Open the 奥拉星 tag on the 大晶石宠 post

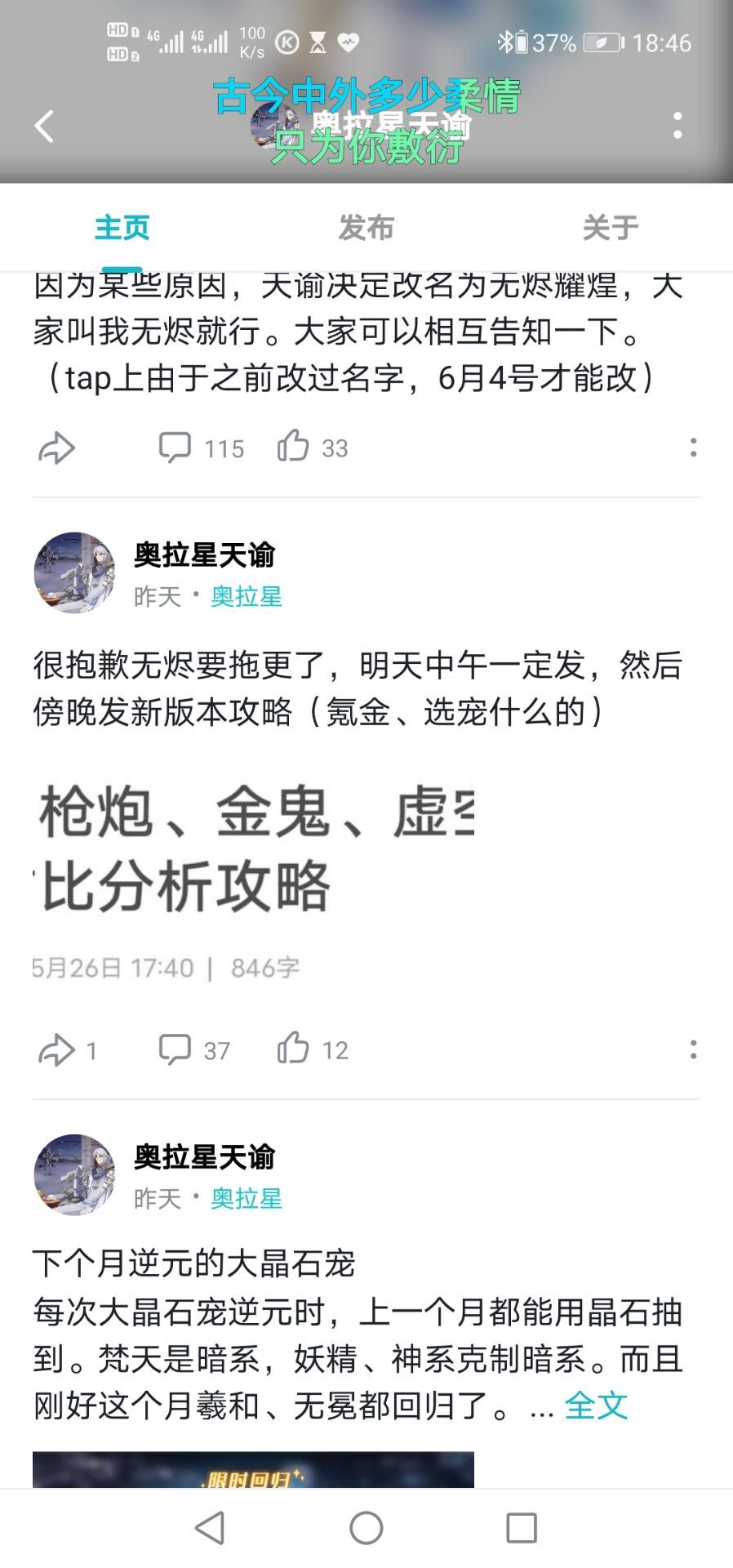click(x=247, y=1199)
